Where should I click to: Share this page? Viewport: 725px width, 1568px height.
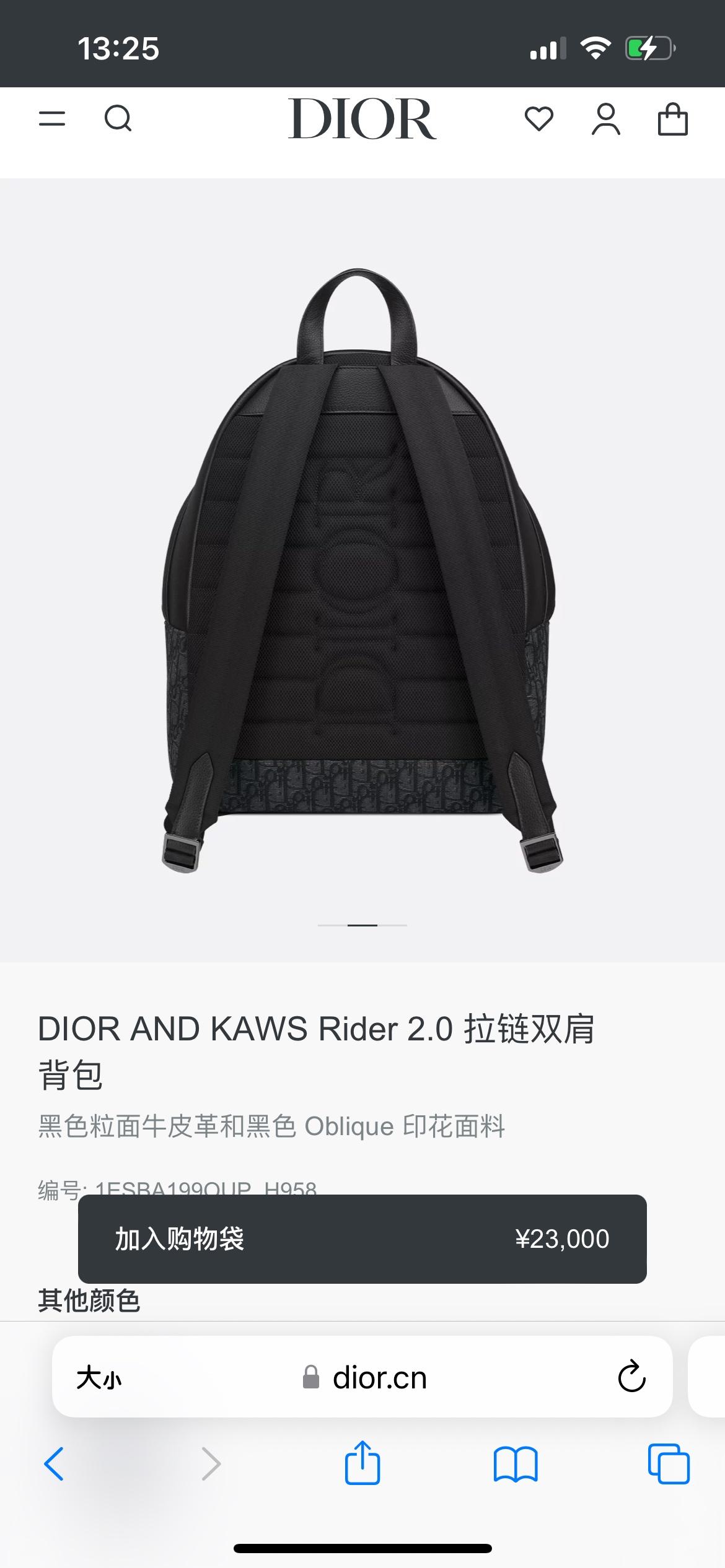pyautogui.click(x=362, y=1464)
